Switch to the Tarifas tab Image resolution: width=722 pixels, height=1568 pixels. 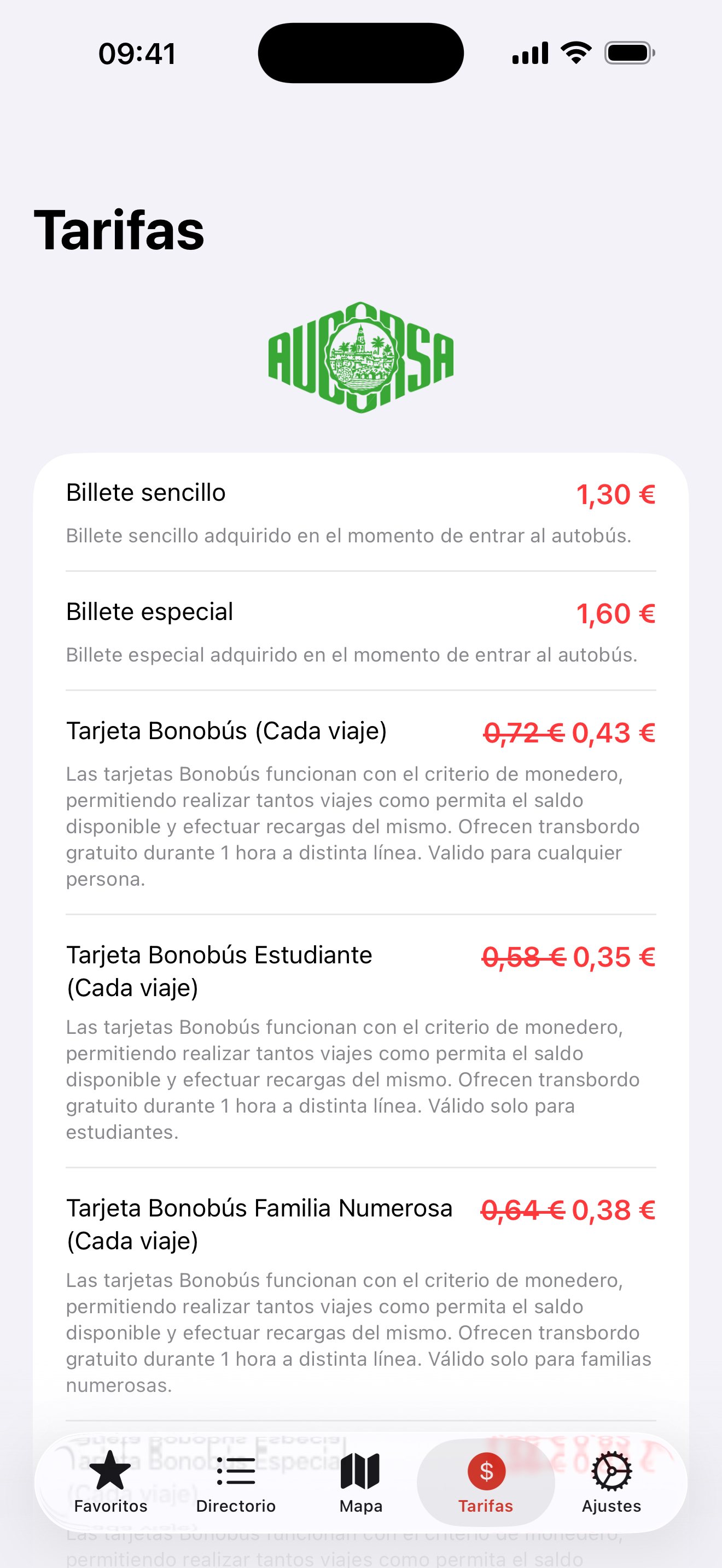click(x=485, y=1485)
